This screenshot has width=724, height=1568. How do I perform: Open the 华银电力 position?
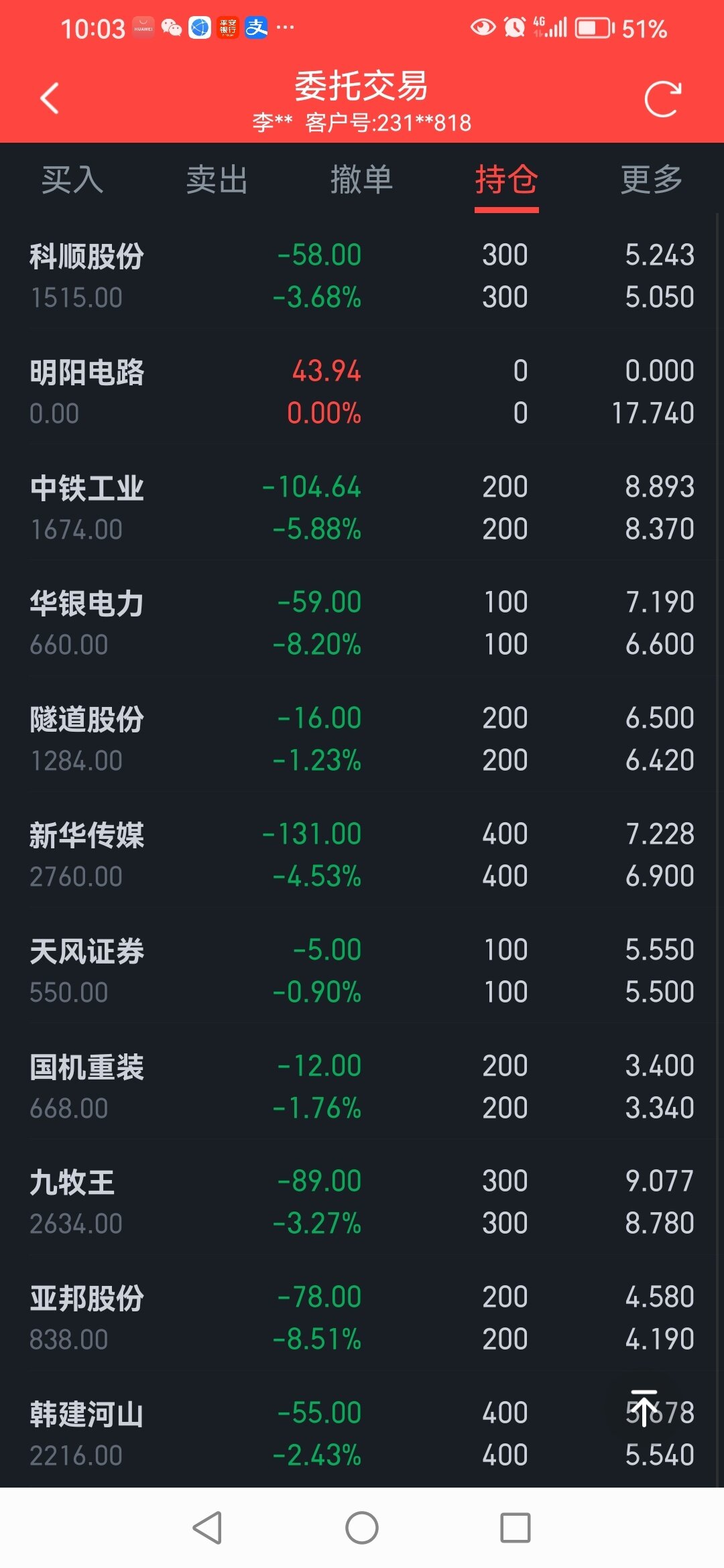(362, 623)
